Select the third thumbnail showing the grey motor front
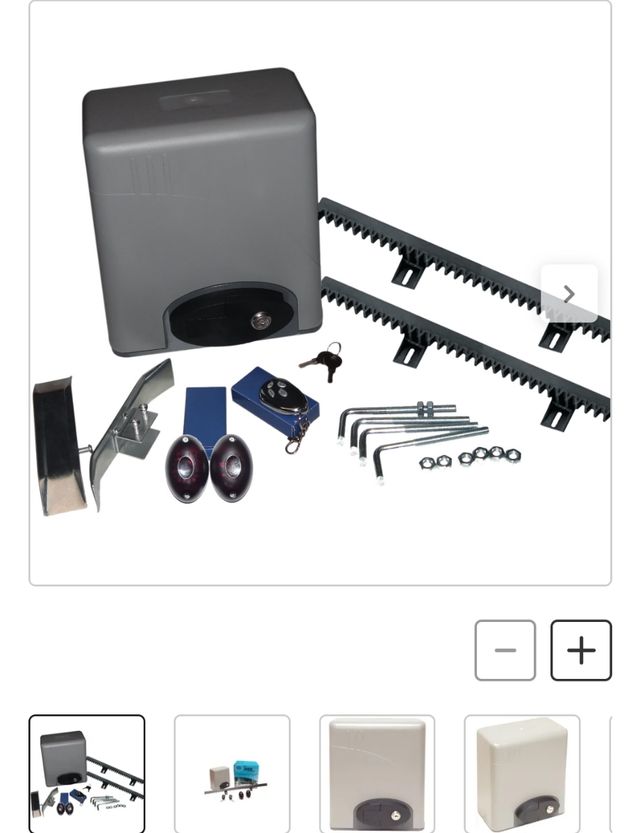 pyautogui.click(x=377, y=773)
